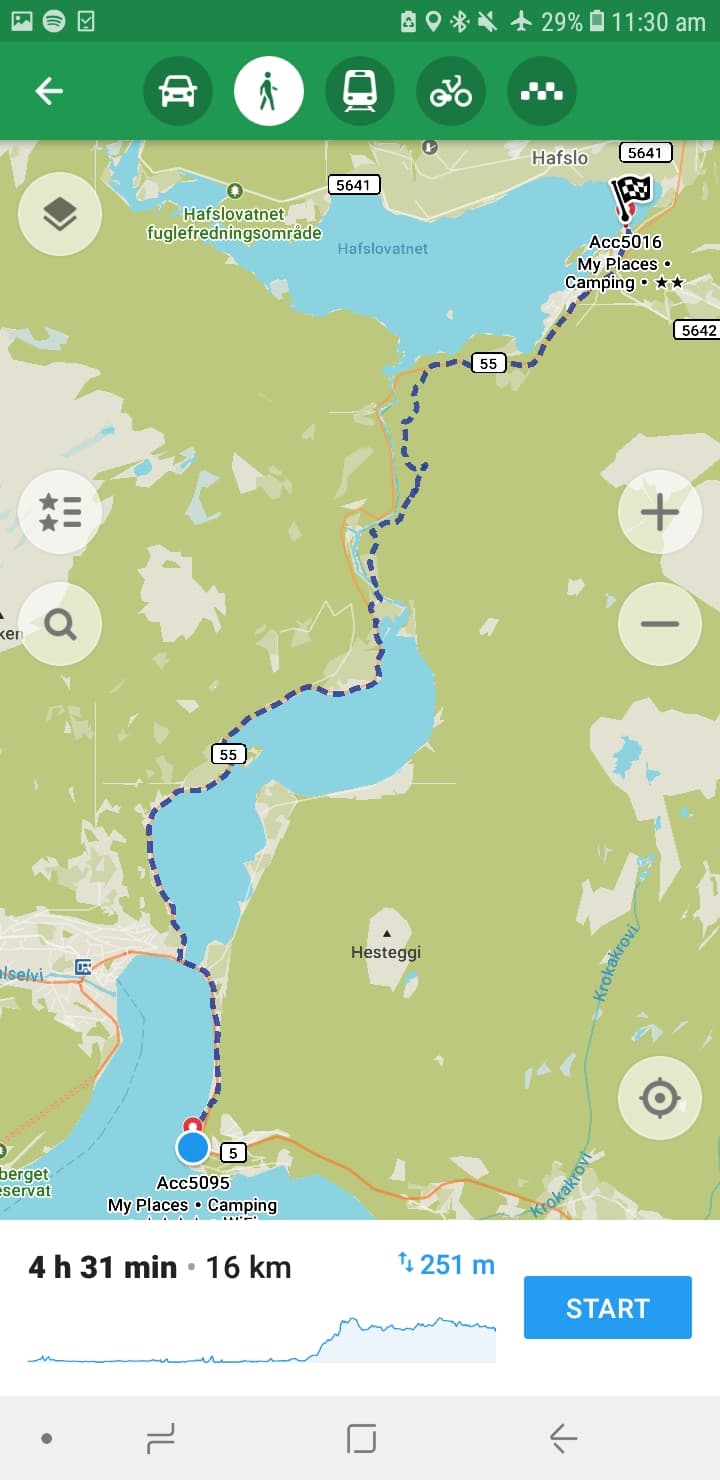Viewport: 720px width, 1480px height.
Task: Switch to public transport routing
Action: click(x=360, y=91)
